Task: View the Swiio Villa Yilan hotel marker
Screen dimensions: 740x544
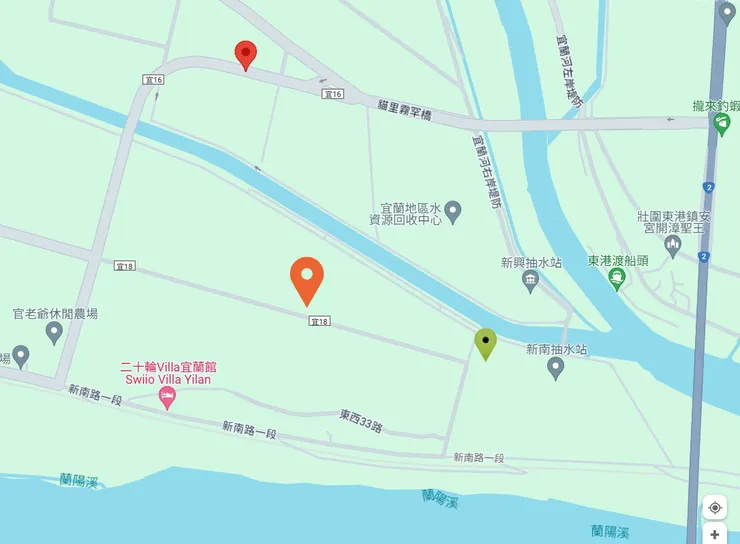Action: pyautogui.click(x=168, y=399)
